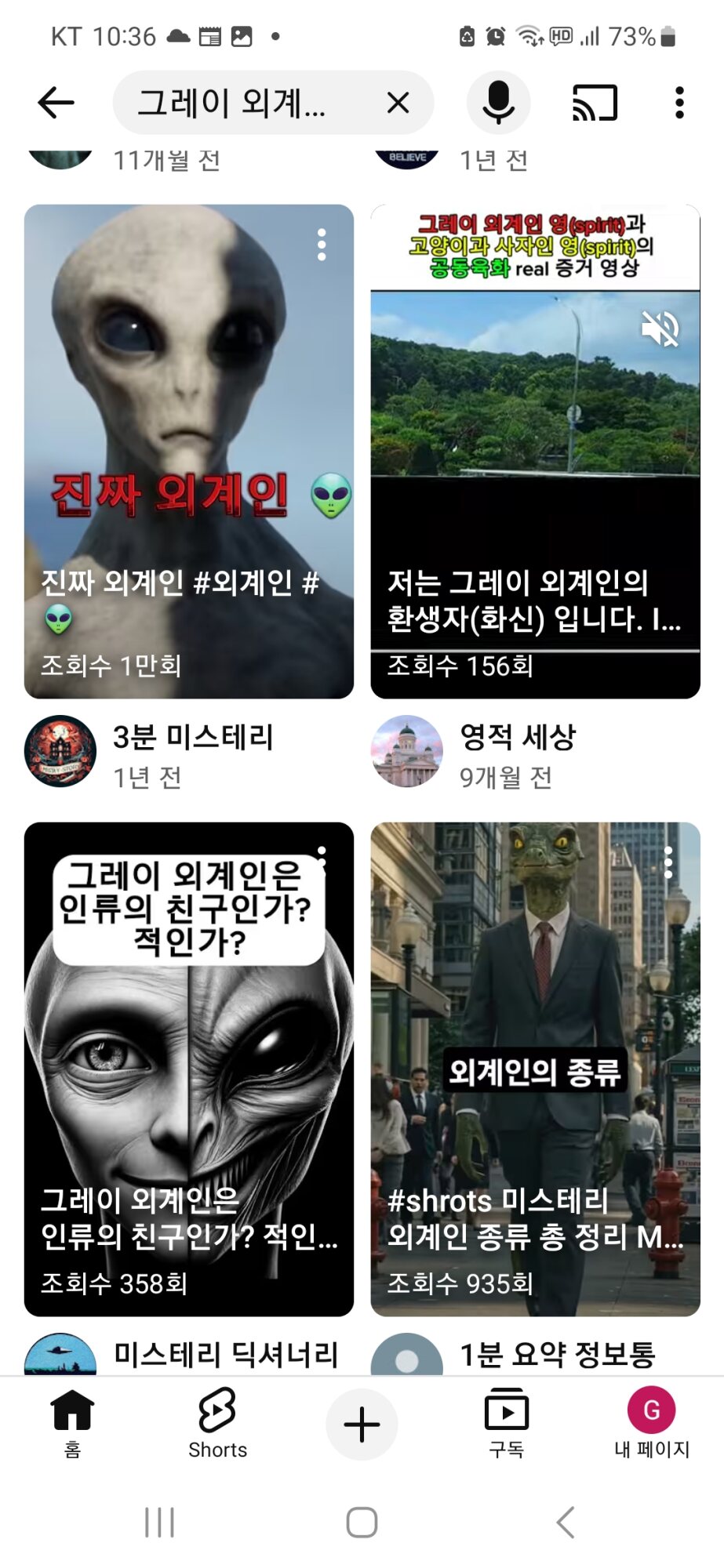Screen dimensions: 724x1568
Task: Start a voice search with microphone
Action: click(498, 103)
